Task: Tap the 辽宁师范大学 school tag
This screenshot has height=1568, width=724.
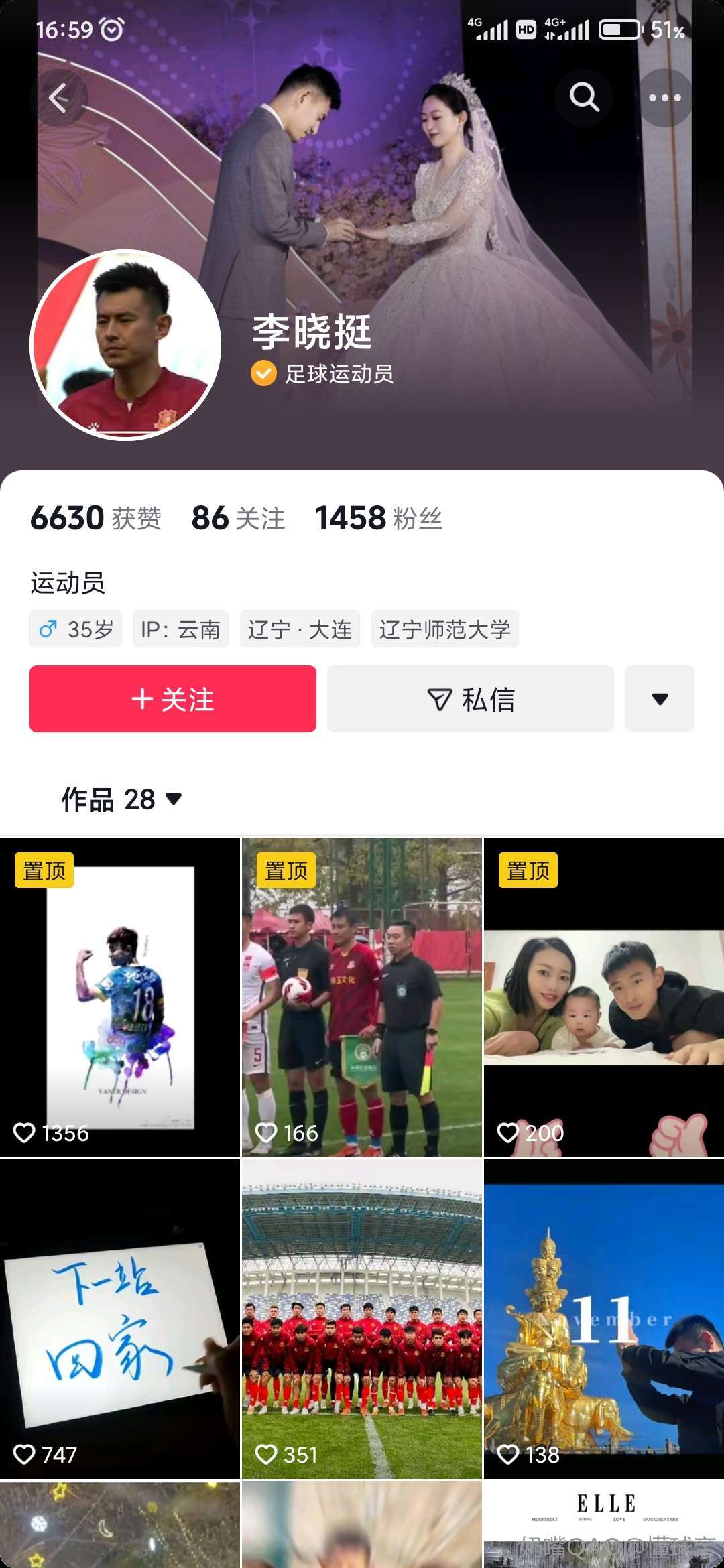Action: click(444, 629)
